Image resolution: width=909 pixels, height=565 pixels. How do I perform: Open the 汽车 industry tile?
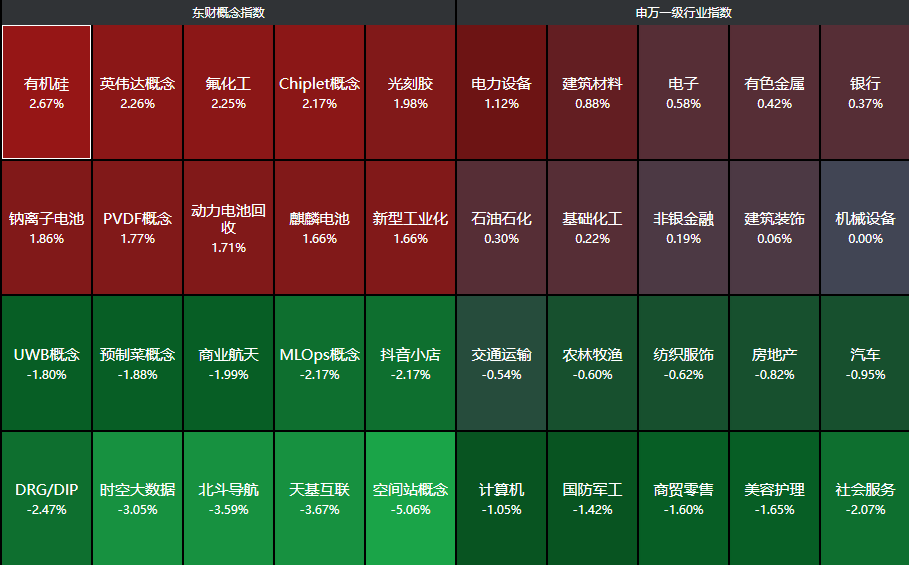pos(865,363)
